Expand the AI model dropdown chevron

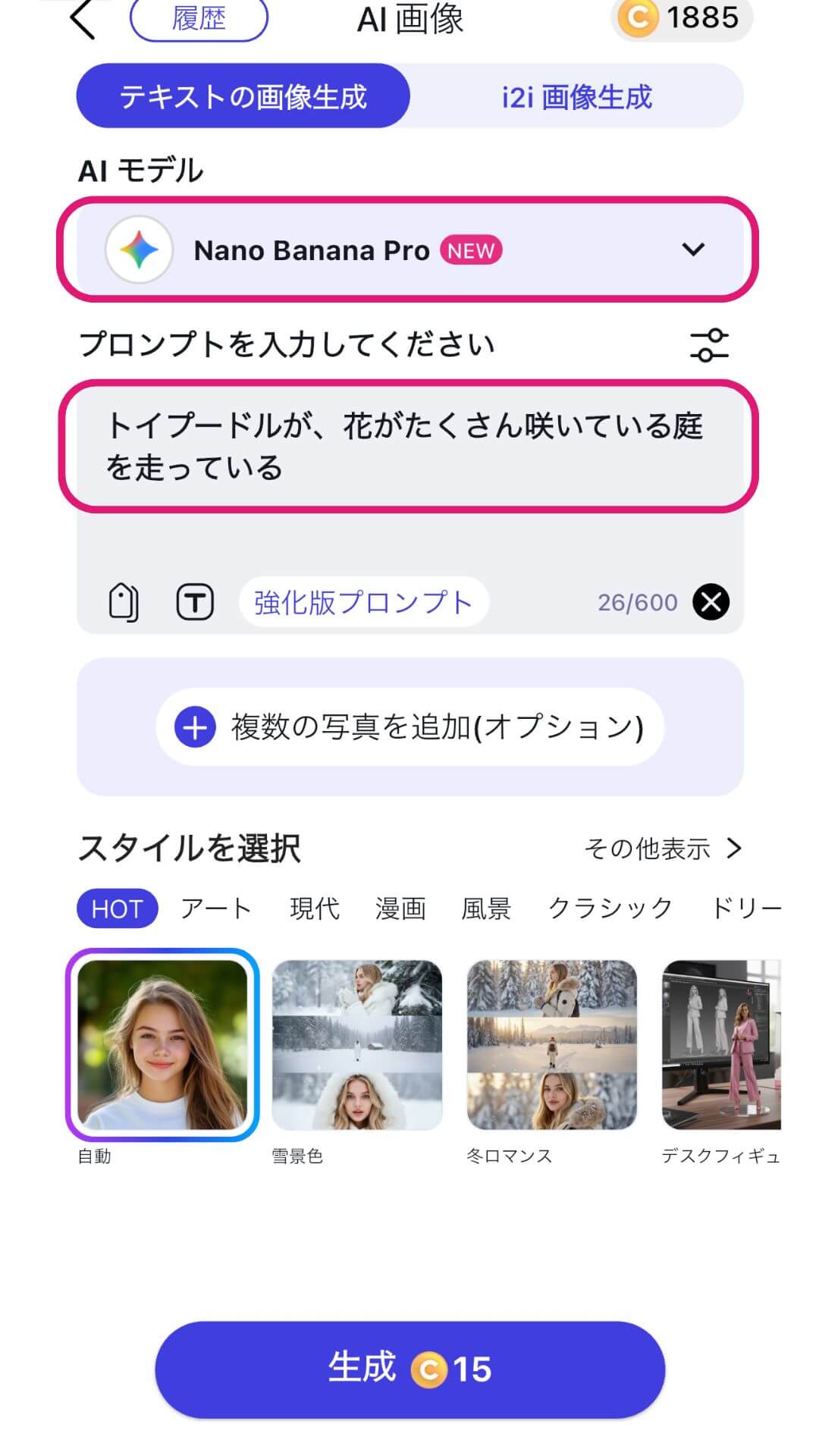(x=694, y=250)
